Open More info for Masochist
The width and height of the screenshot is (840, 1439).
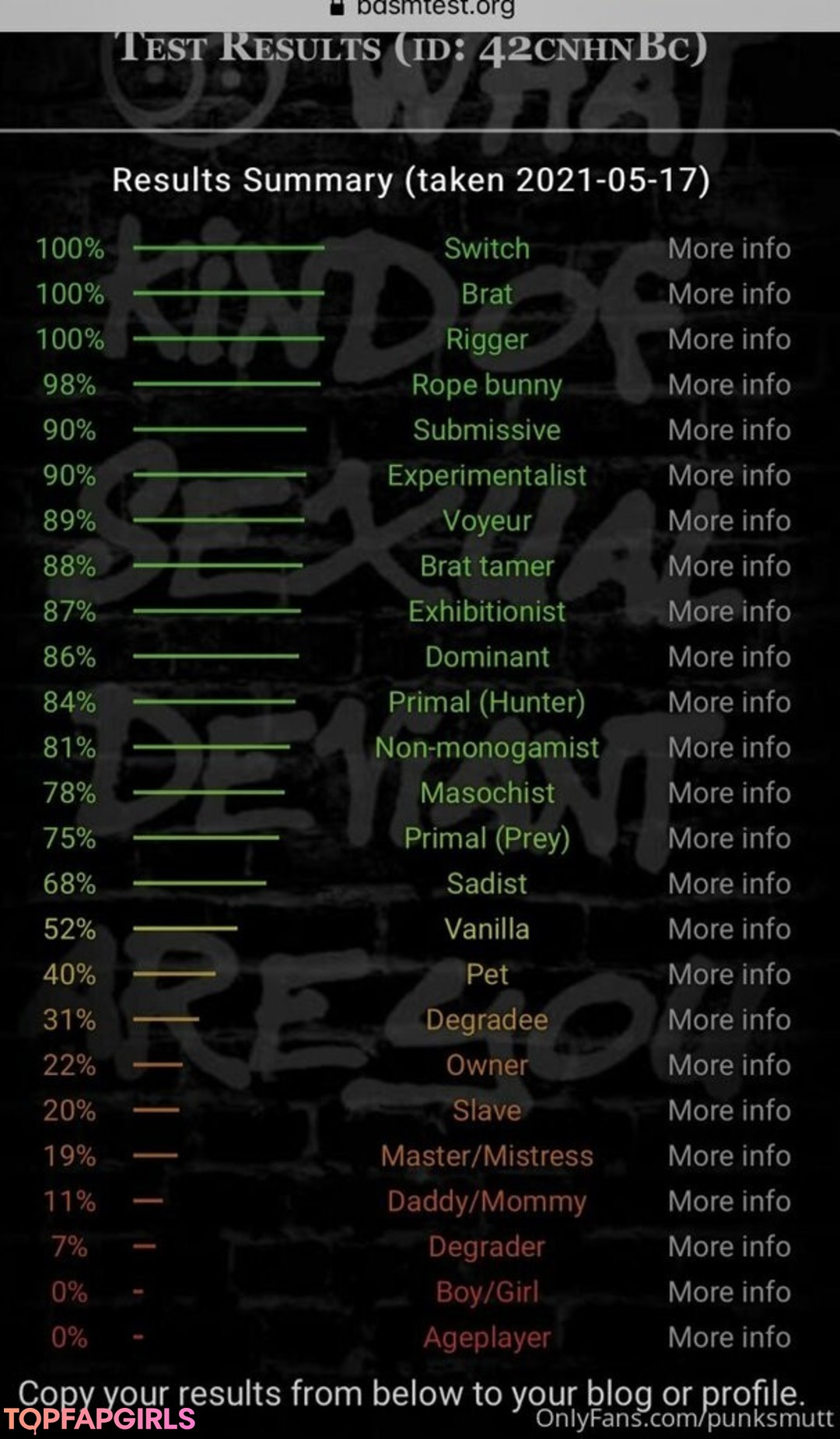(729, 793)
